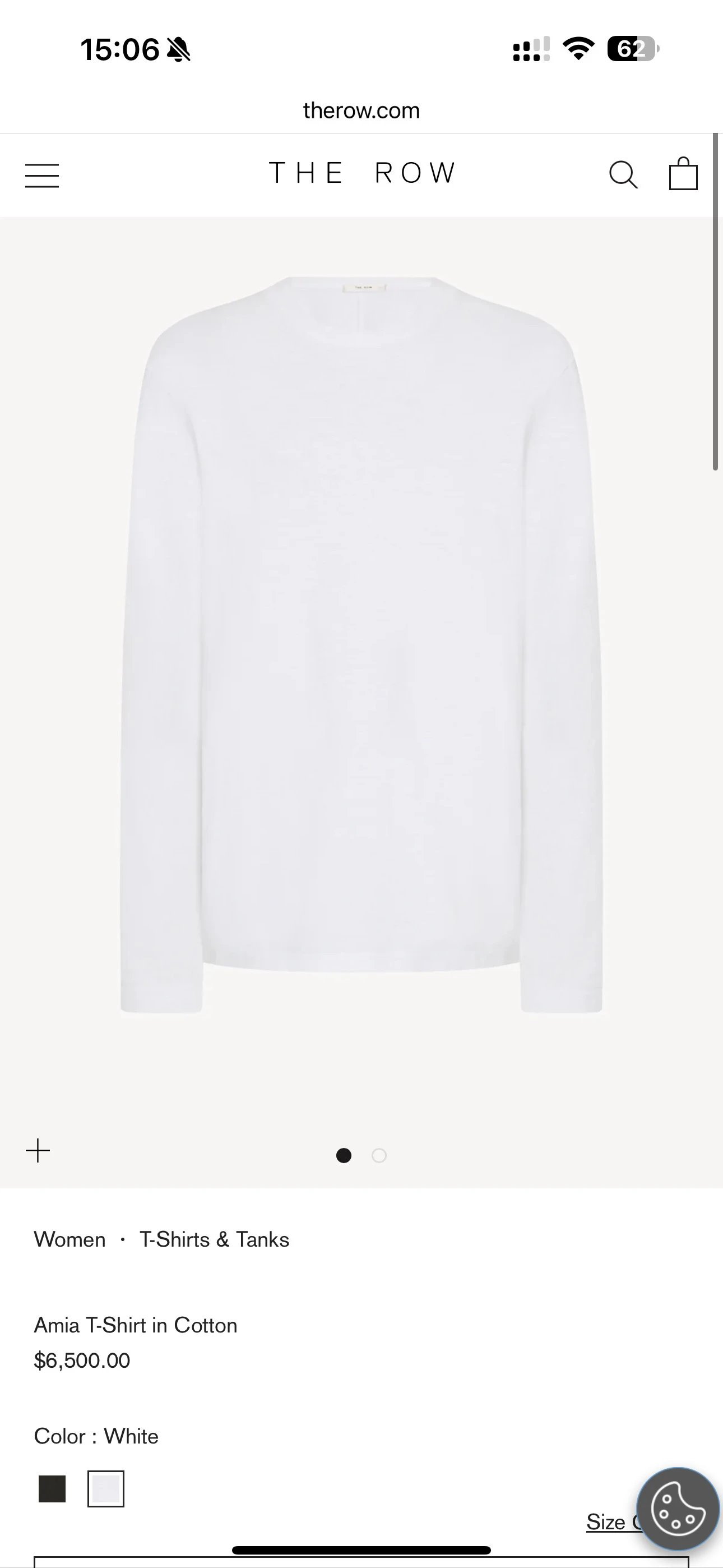
Task: Tap the therow.com address bar
Action: click(361, 111)
